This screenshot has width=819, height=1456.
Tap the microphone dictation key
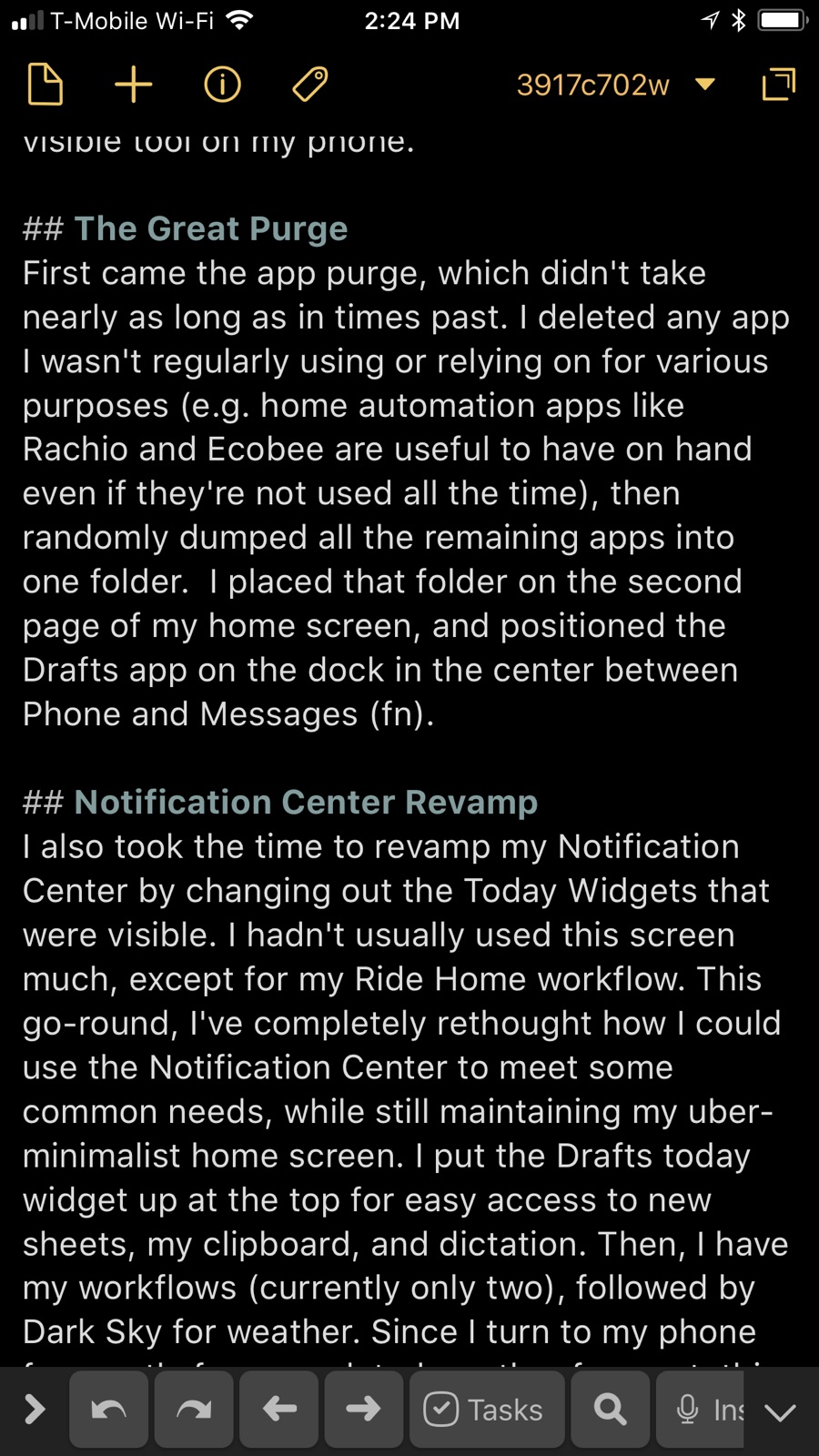pos(700,1410)
